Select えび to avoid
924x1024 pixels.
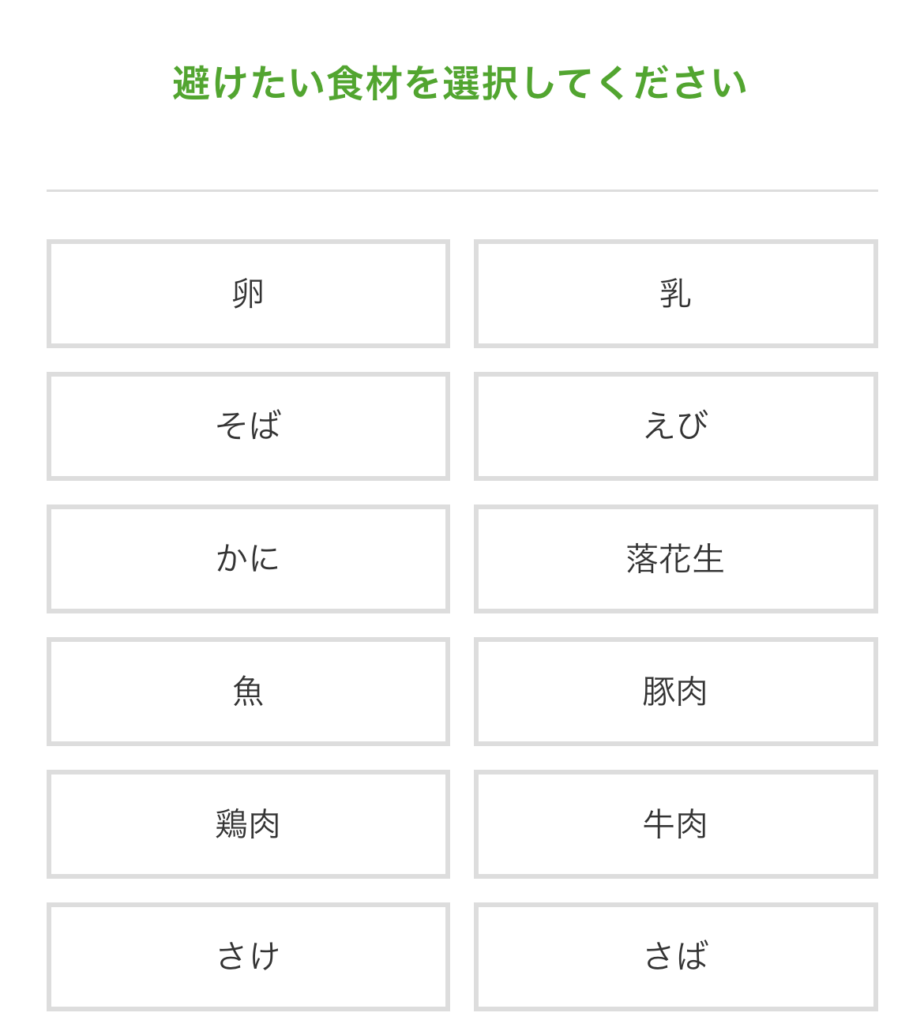(x=675, y=426)
